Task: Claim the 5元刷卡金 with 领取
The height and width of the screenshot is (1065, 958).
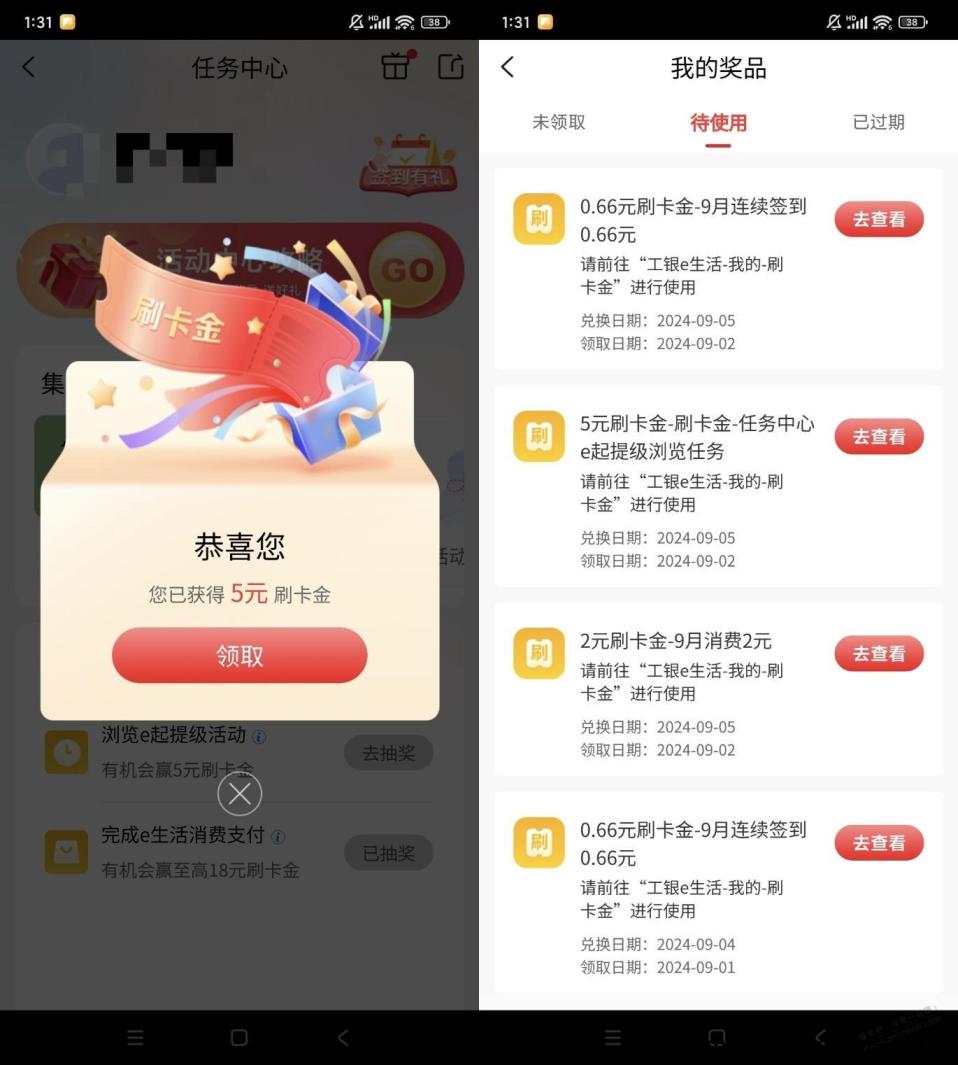Action: pyautogui.click(x=239, y=655)
